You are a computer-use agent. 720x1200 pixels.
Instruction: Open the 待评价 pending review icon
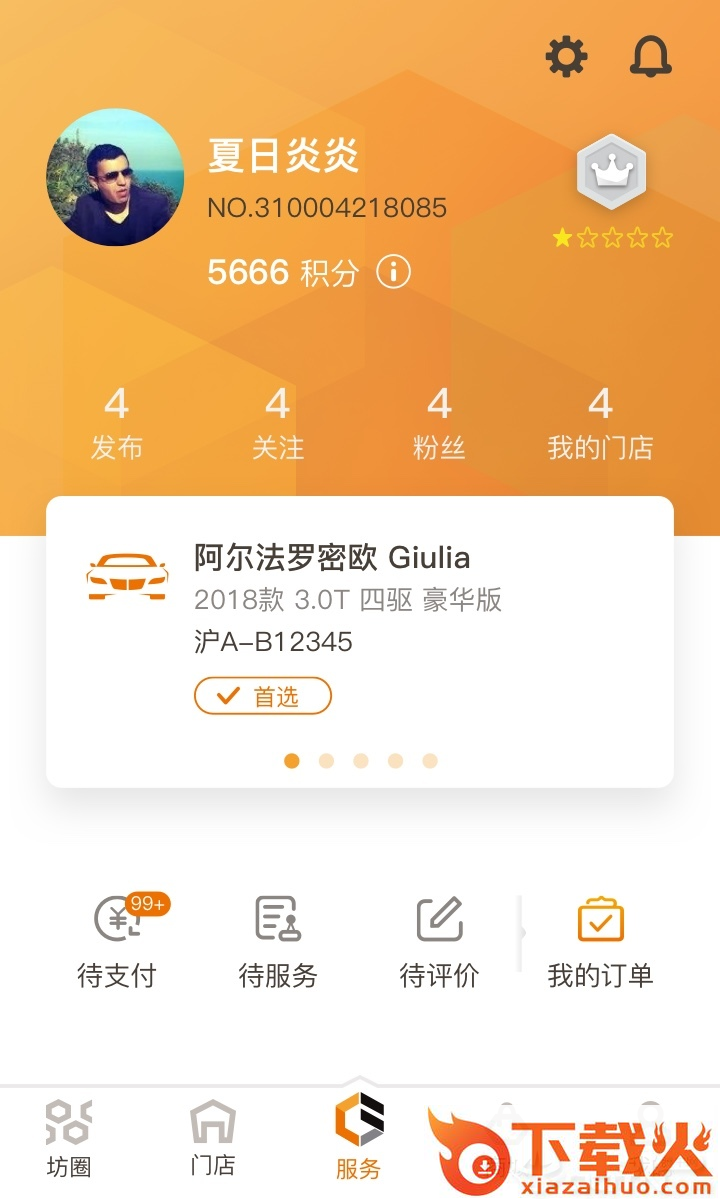pos(438,920)
